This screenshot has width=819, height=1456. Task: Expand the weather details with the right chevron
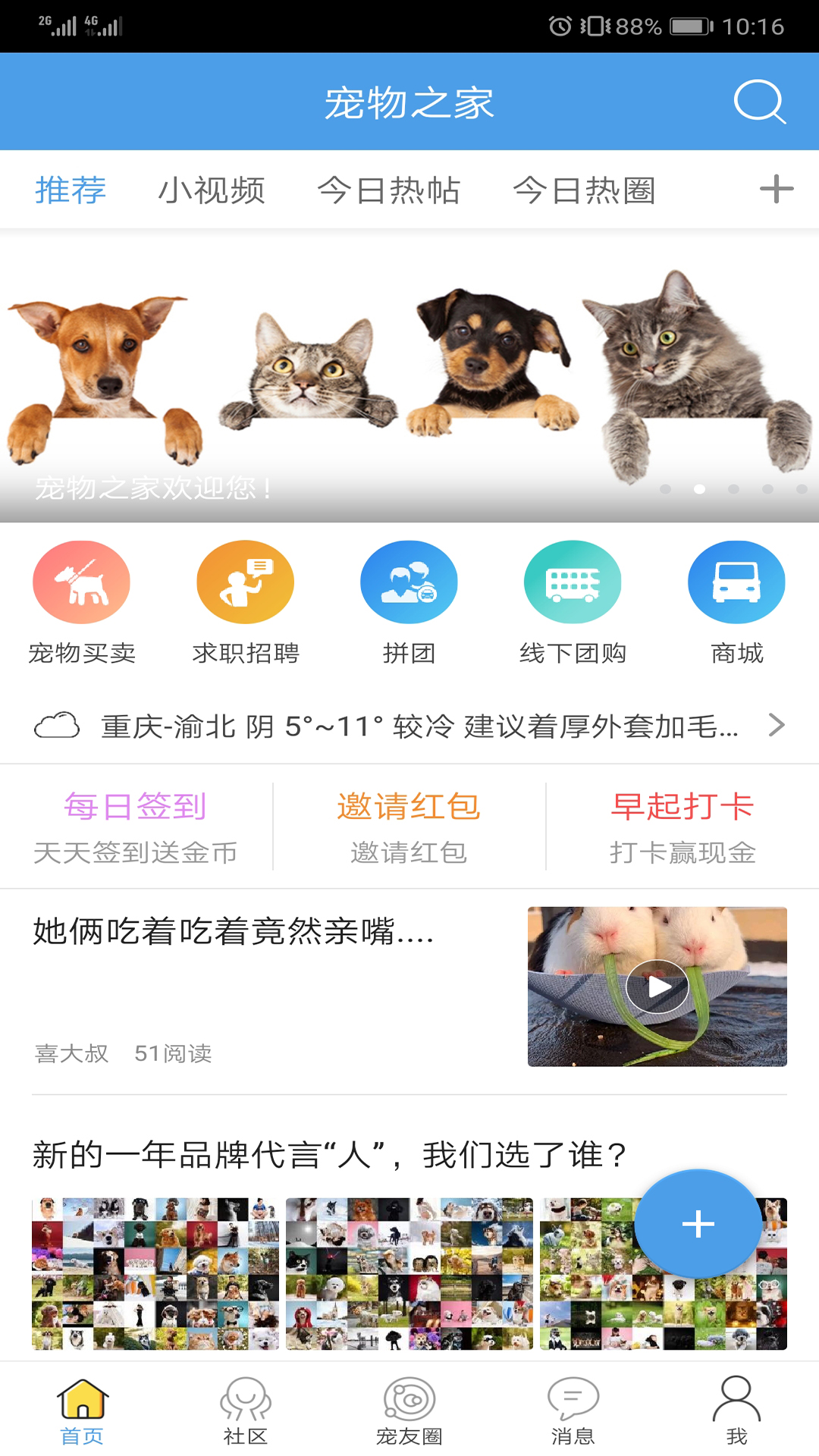point(777,726)
